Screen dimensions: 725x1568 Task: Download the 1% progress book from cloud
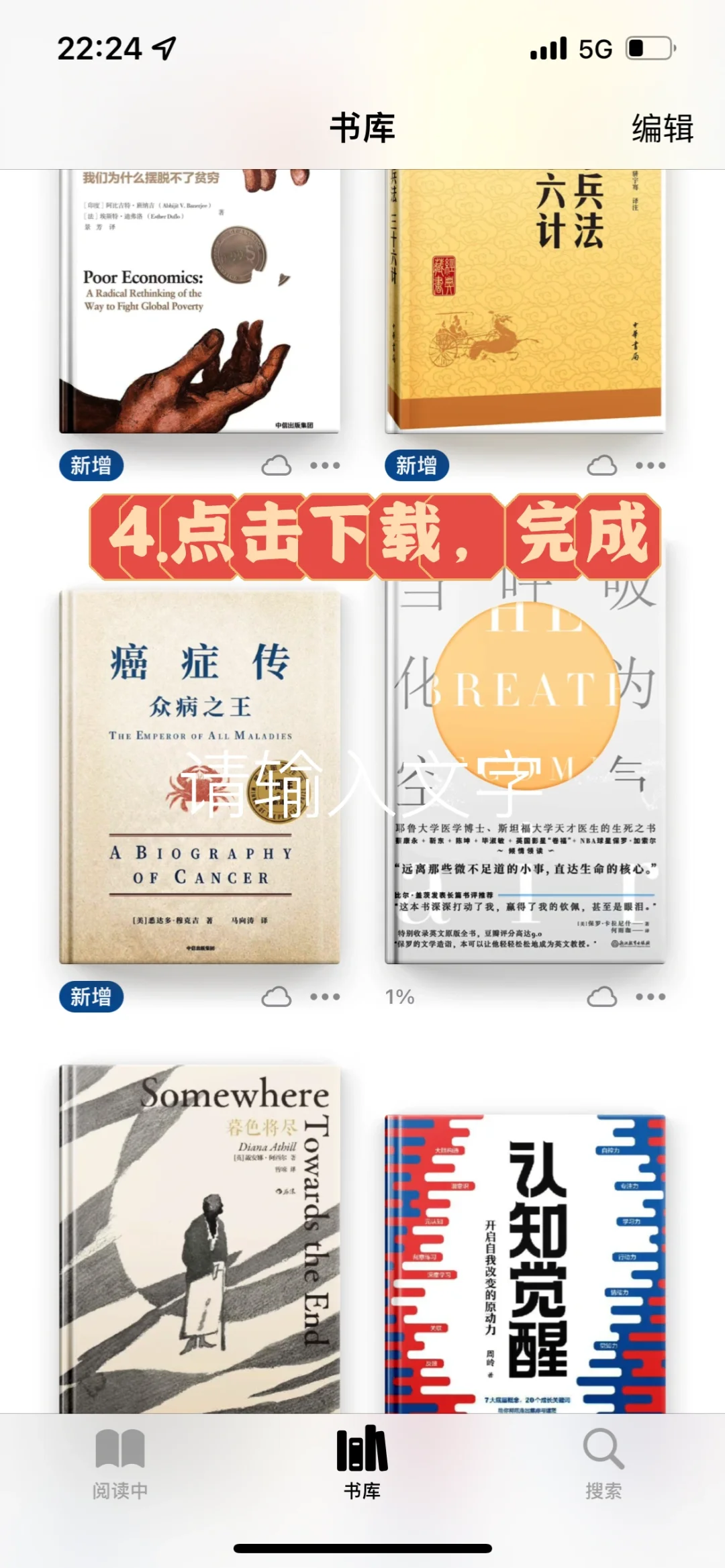pos(601,996)
